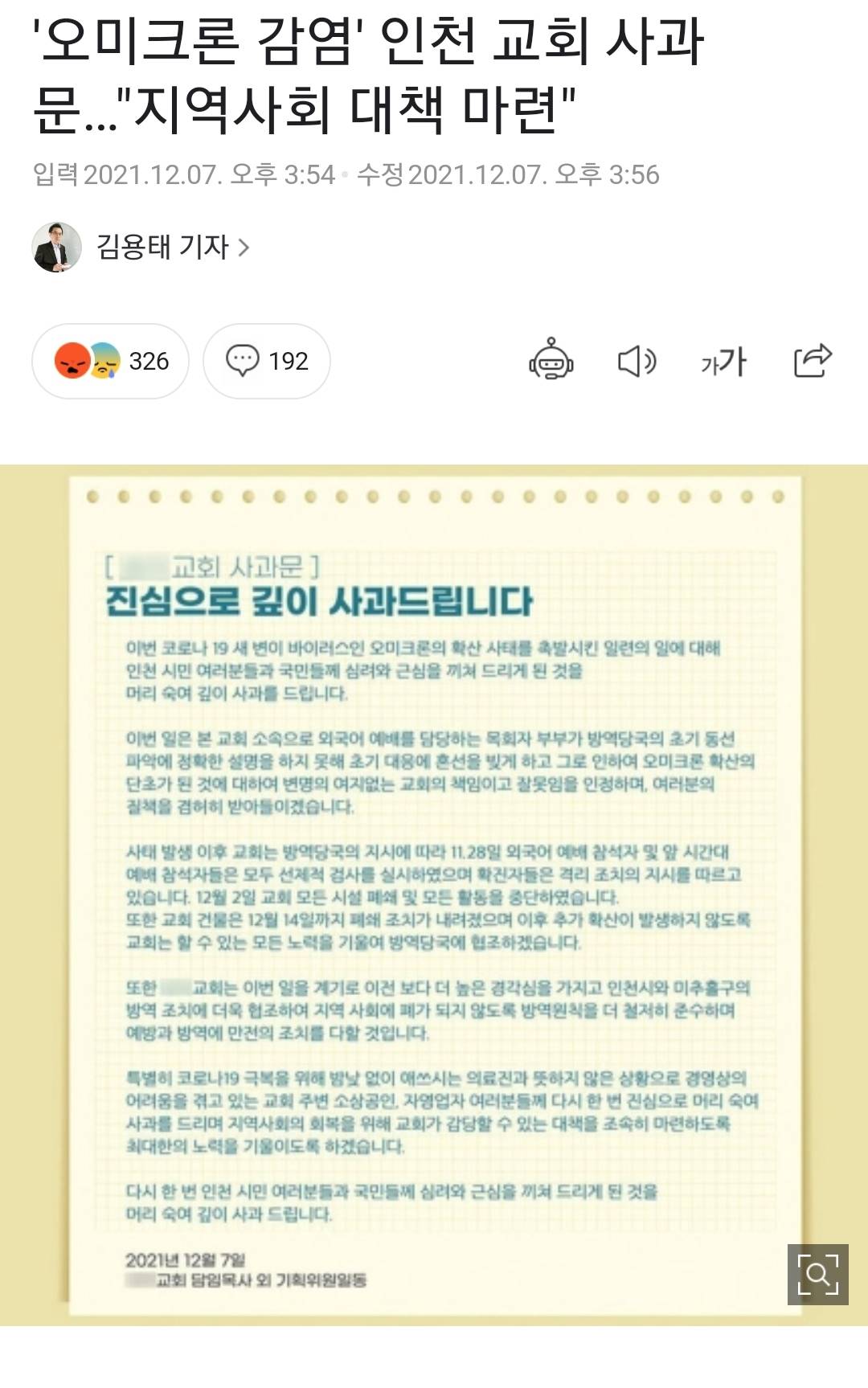Share this article
Screen dimensions: 868x1388
pyautogui.click(x=813, y=360)
